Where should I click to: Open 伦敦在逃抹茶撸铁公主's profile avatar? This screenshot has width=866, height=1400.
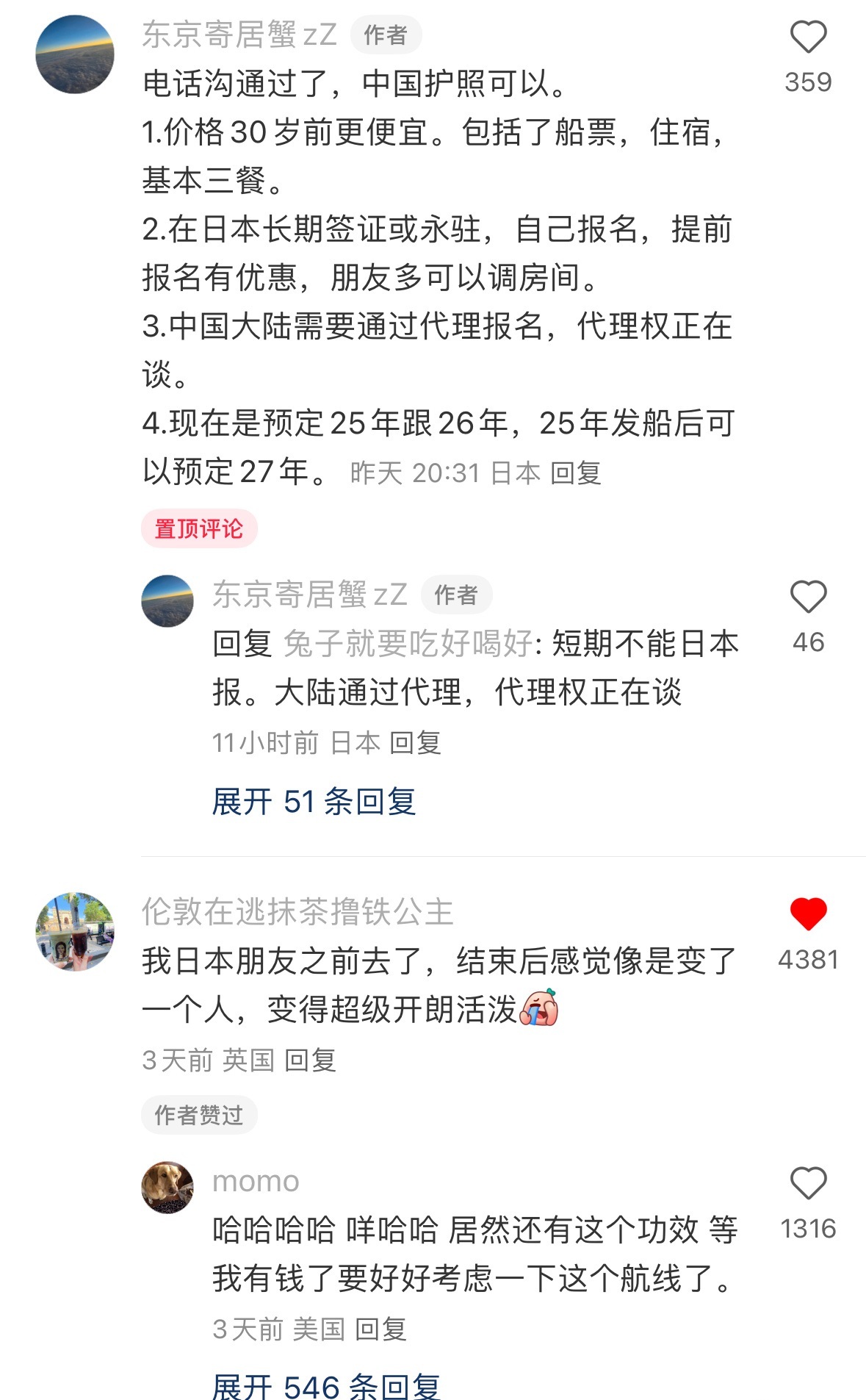pos(75,931)
